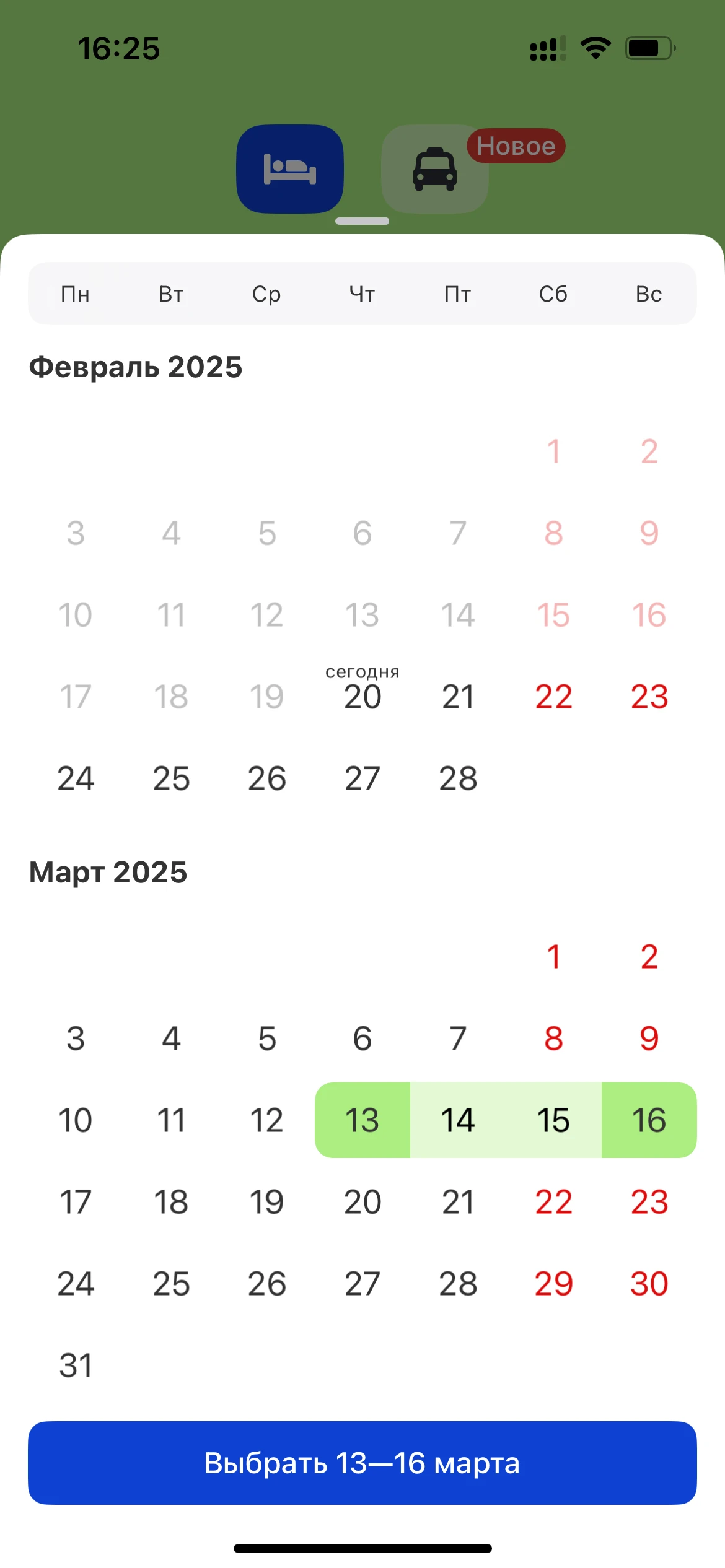Pick March 14 inside the highlighted range
The height and width of the screenshot is (1568, 725).
pyautogui.click(x=458, y=1120)
